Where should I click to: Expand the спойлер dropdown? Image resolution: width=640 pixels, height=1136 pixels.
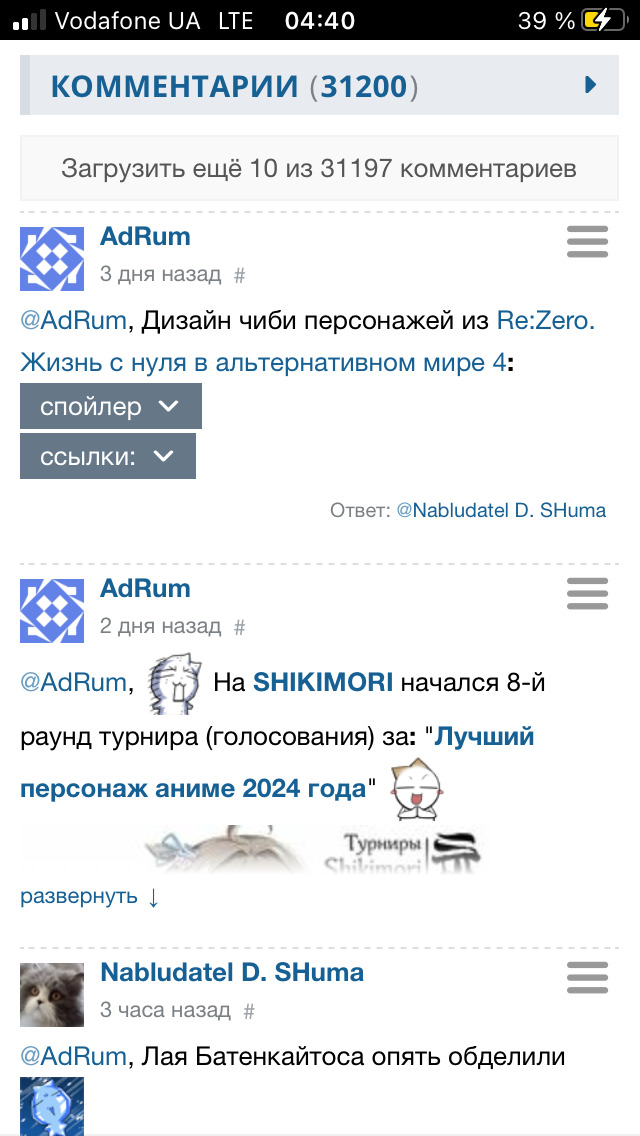point(110,407)
